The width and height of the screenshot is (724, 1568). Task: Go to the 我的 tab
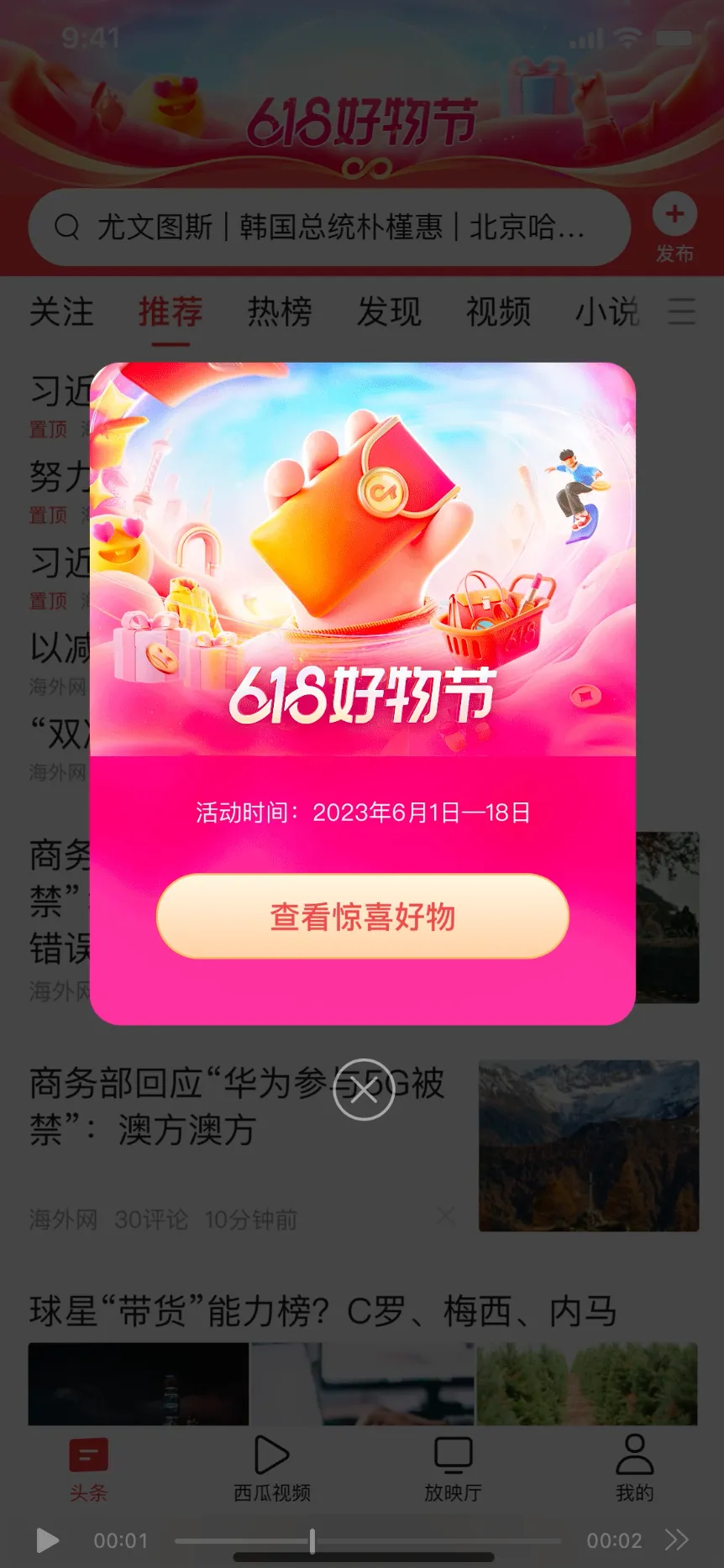coord(634,1468)
